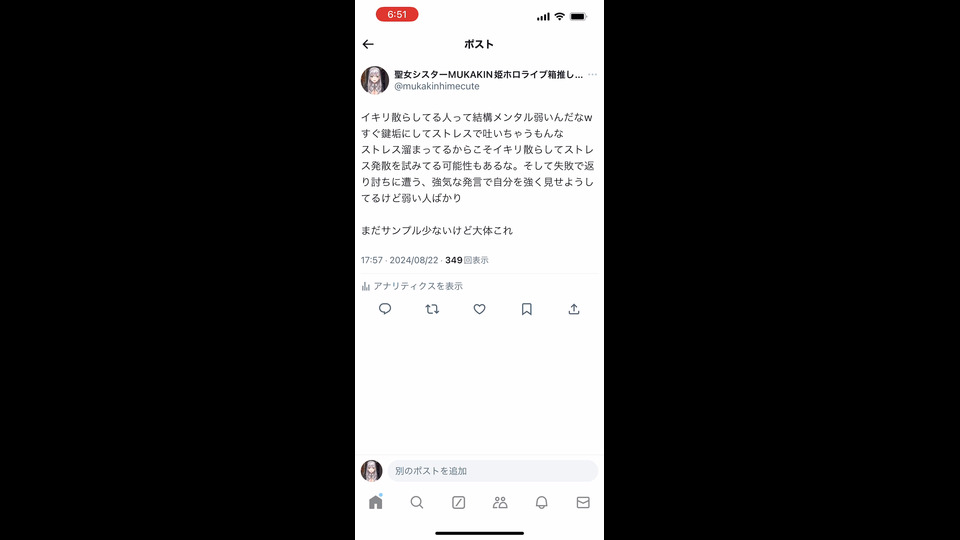Bookmark this post

[527, 309]
